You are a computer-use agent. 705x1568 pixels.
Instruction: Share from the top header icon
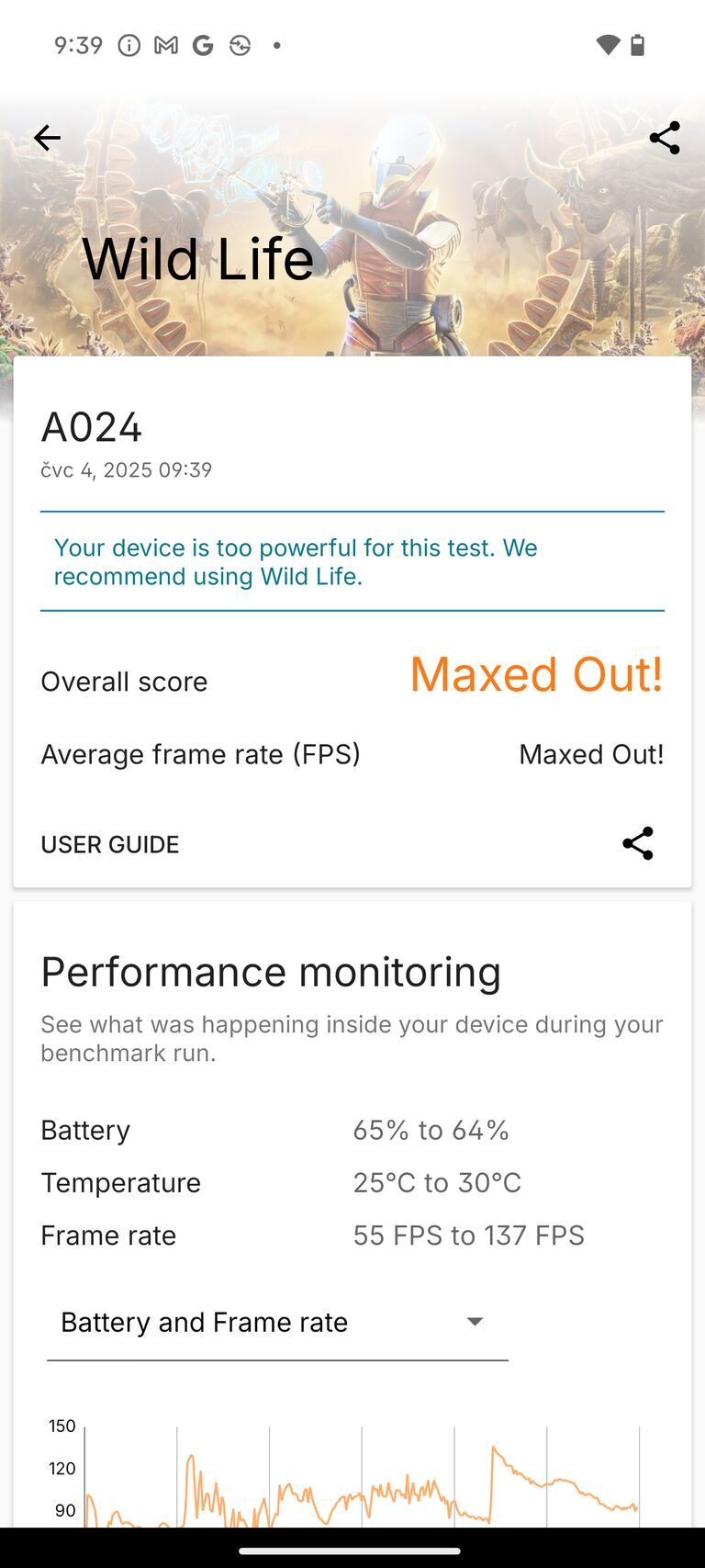point(664,138)
